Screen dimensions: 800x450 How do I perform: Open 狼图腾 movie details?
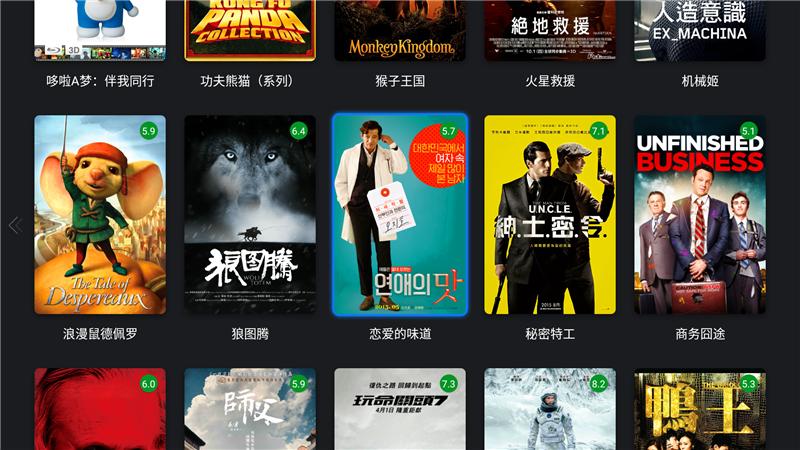point(250,215)
